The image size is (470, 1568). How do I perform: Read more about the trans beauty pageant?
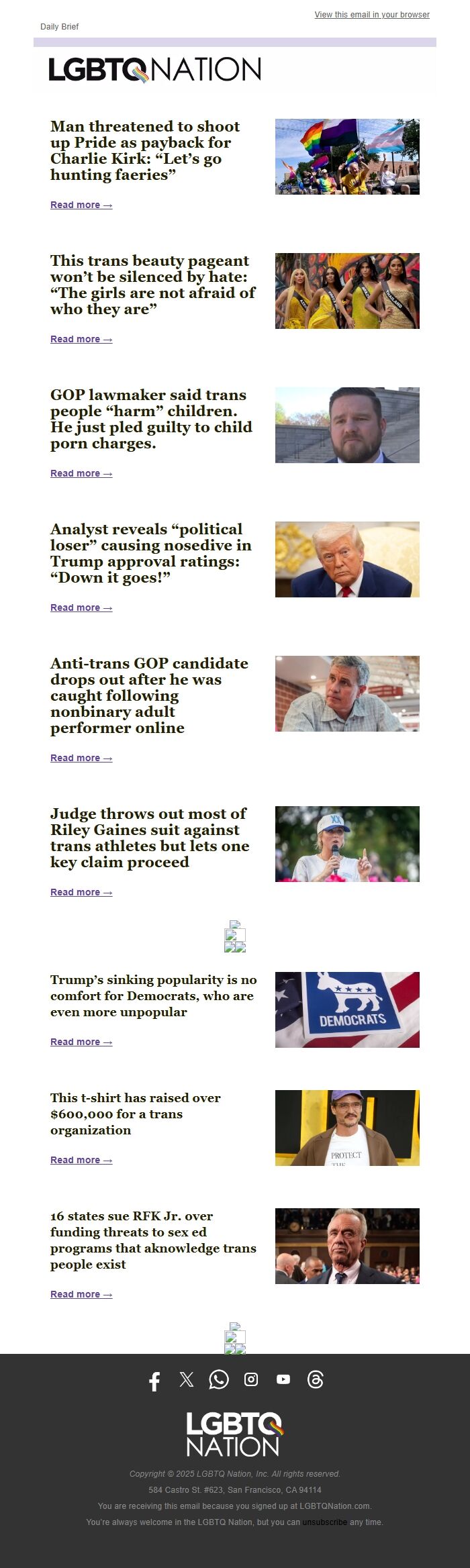click(81, 339)
